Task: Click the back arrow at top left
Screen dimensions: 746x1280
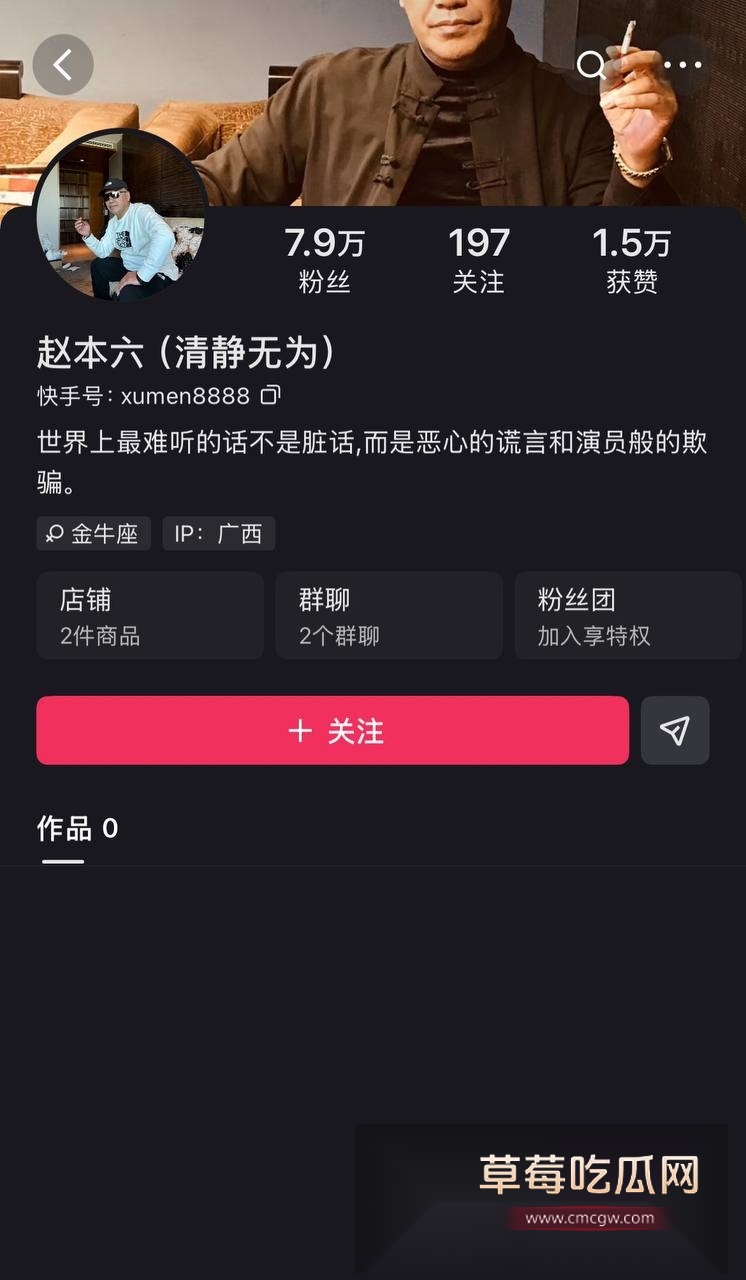Action: [x=63, y=64]
